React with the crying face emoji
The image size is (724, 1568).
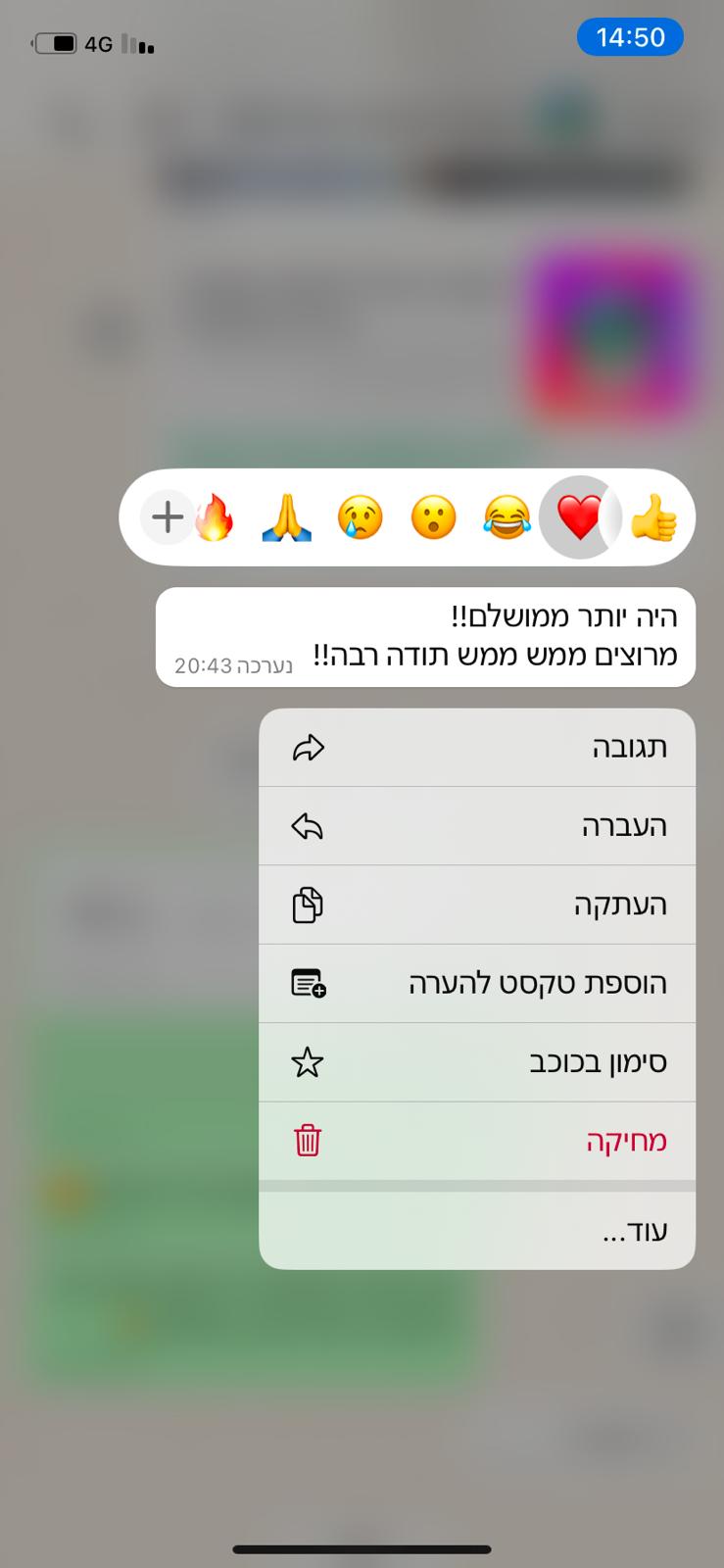point(360,517)
